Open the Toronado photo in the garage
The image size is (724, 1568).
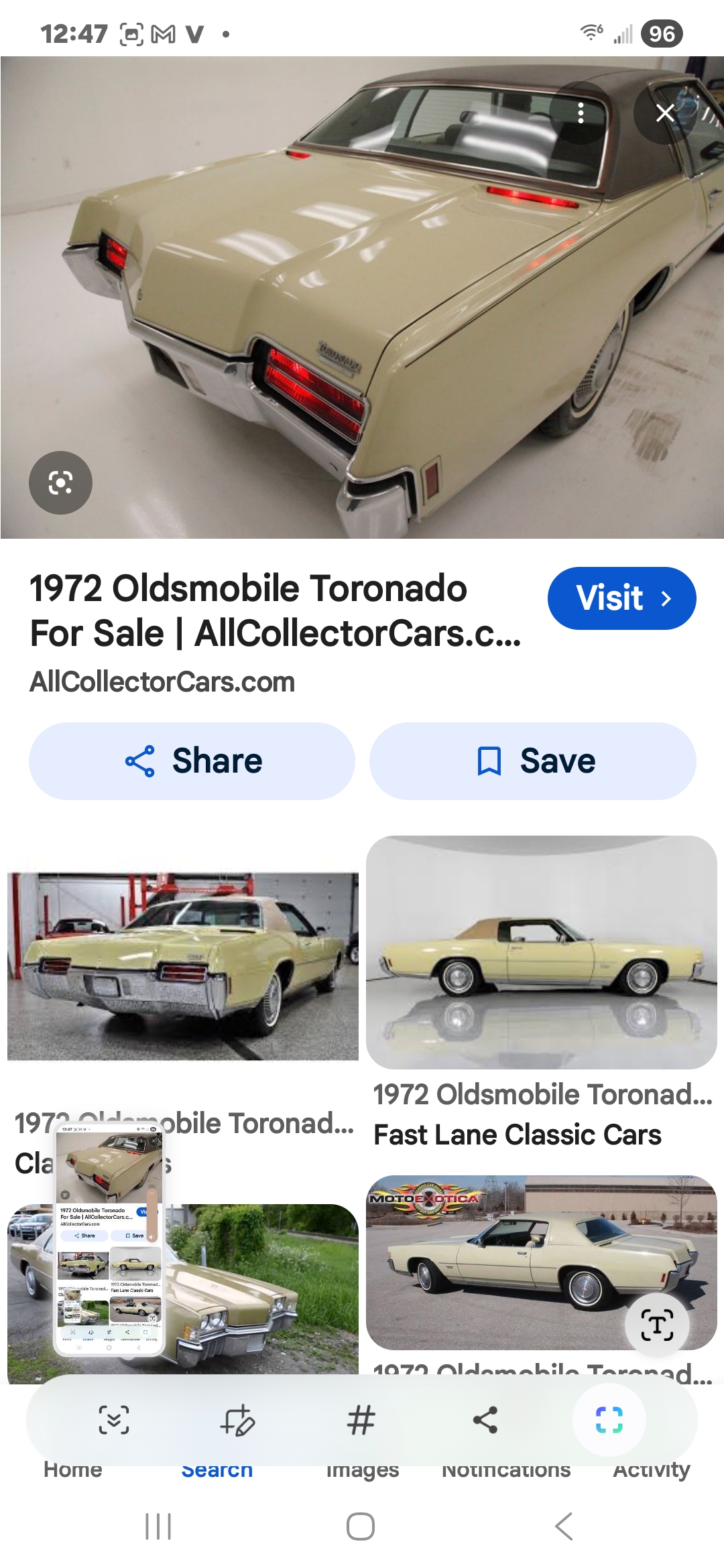point(182,965)
